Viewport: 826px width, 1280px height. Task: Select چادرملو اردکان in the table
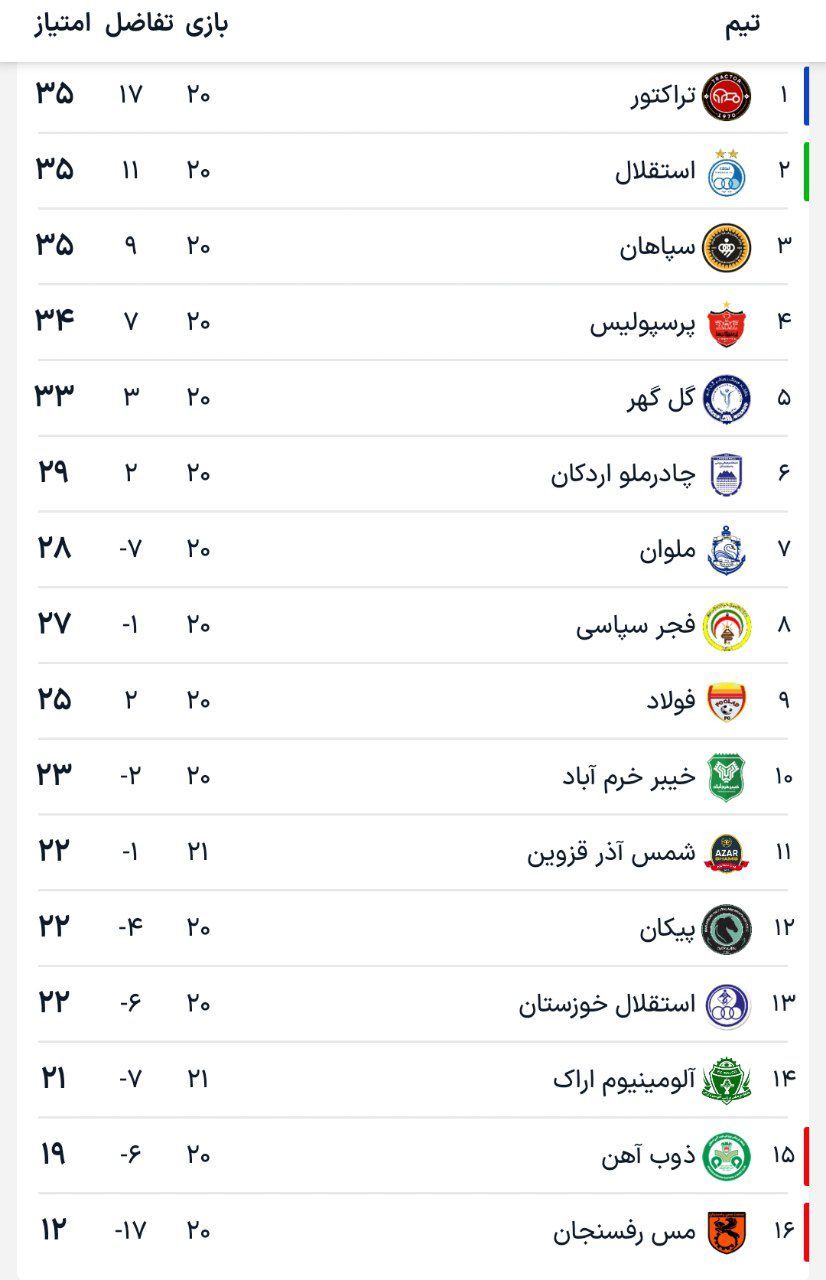622,474
